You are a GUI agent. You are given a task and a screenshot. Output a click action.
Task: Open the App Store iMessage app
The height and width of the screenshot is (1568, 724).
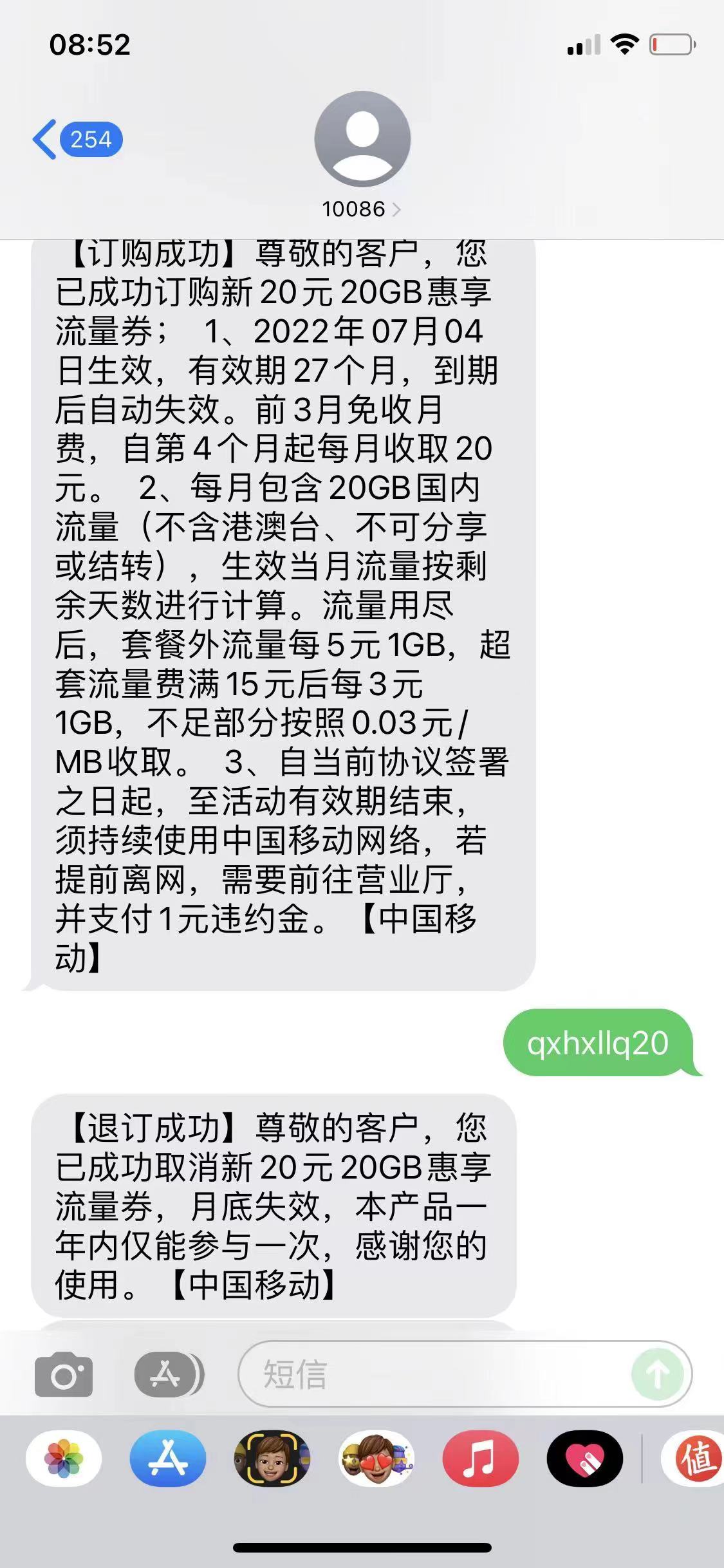click(168, 1459)
